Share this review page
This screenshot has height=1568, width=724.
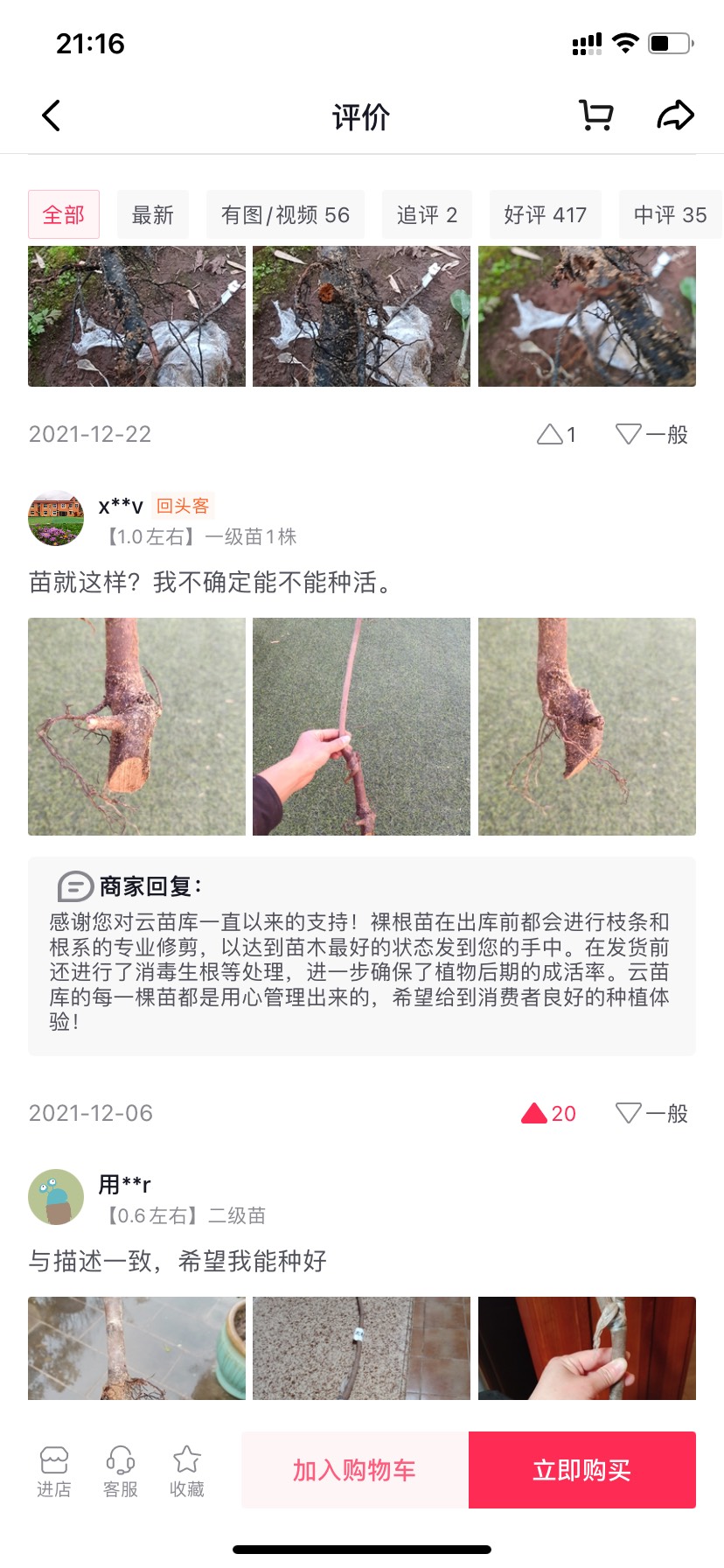(675, 115)
